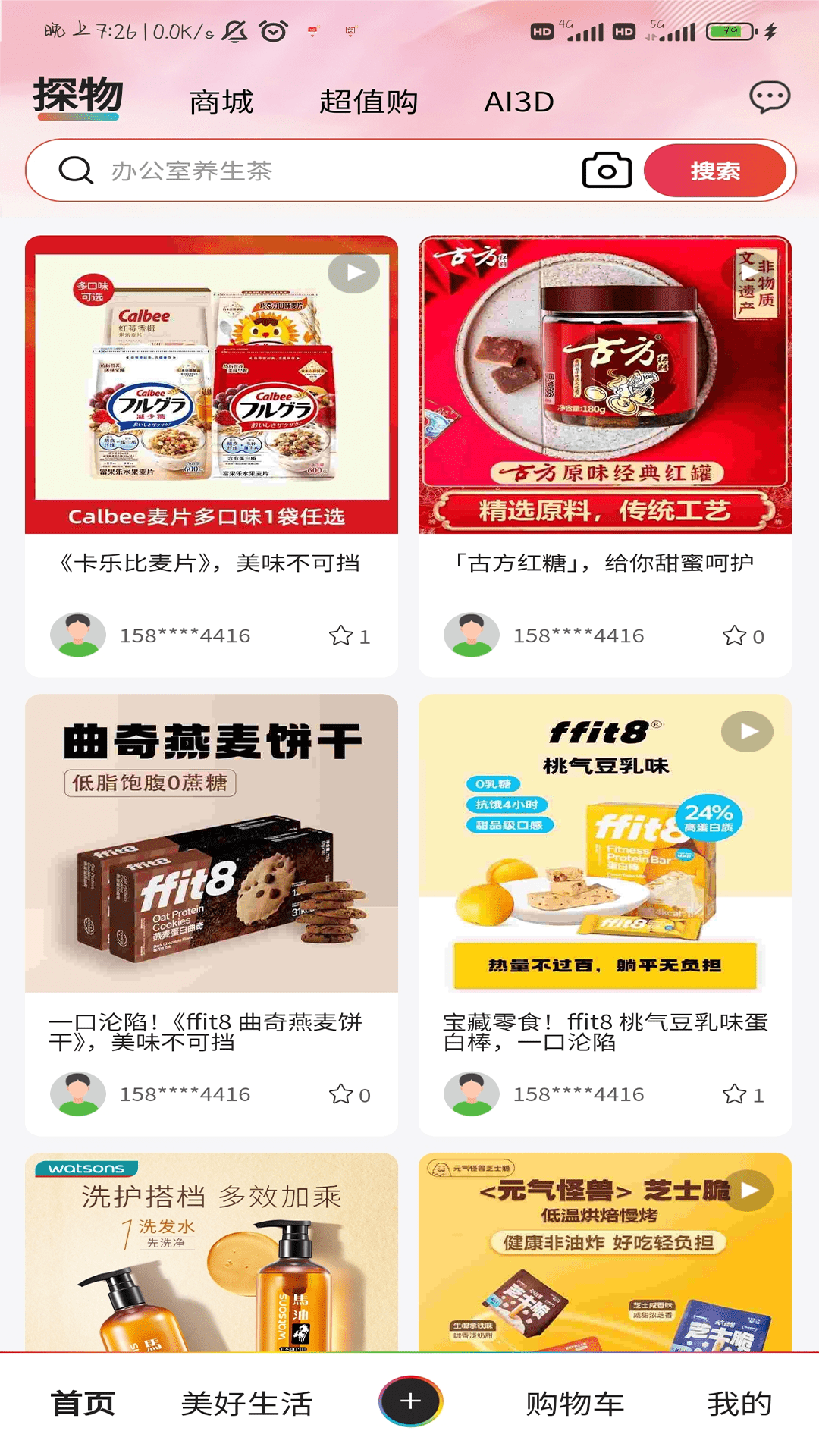This screenshot has width=819, height=1456.
Task: Switch to the 商城 tab
Action: click(223, 100)
